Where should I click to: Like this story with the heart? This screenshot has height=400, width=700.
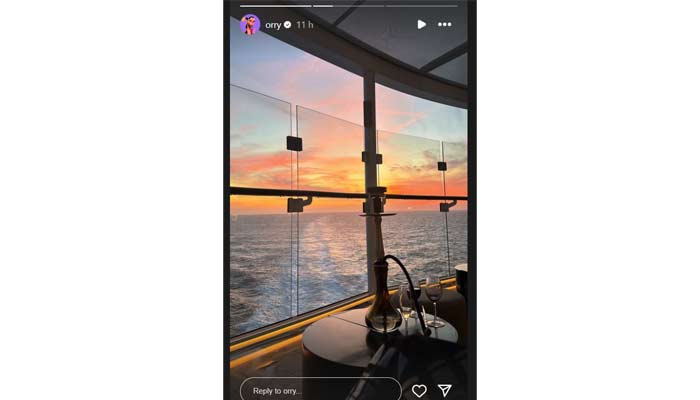pos(419,390)
